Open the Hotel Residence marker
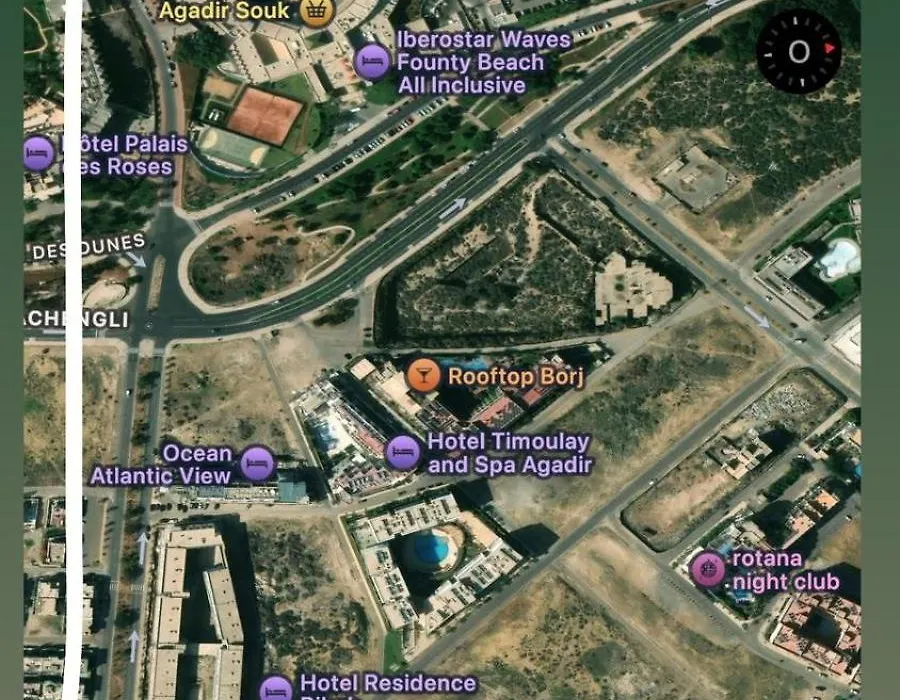Image resolution: width=900 pixels, height=700 pixels. click(x=275, y=688)
